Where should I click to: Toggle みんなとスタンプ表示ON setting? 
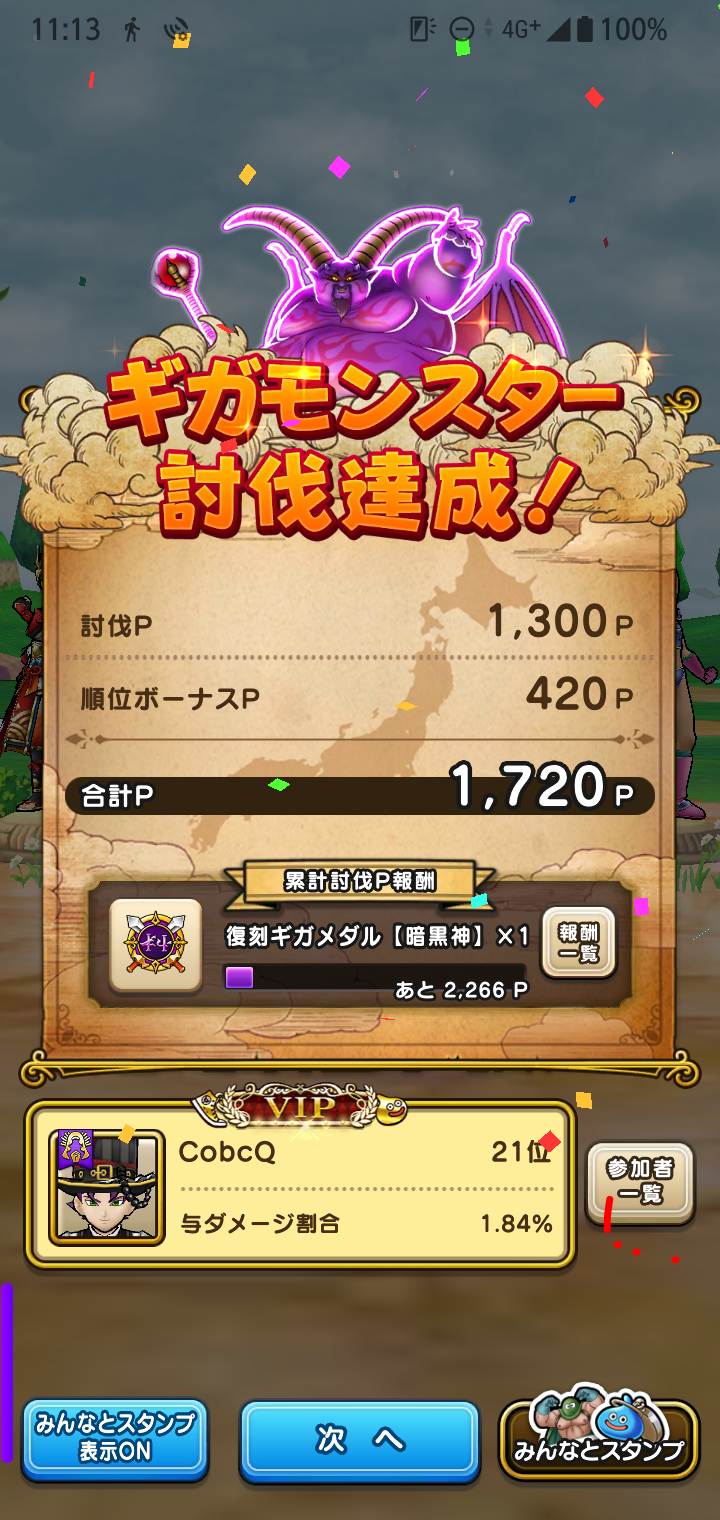pyautogui.click(x=115, y=1440)
